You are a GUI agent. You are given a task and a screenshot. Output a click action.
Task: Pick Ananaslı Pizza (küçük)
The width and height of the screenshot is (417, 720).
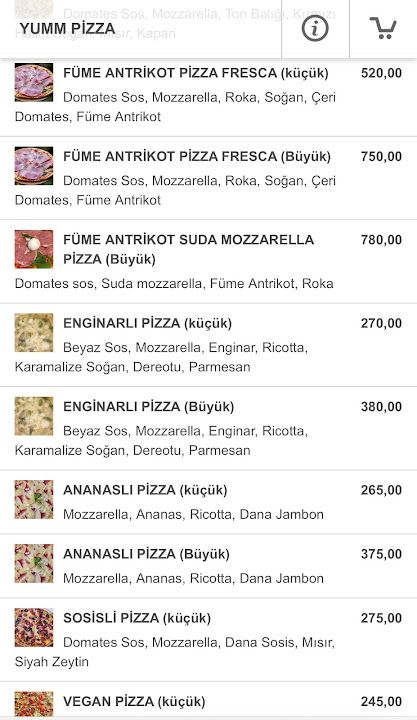pos(208,502)
